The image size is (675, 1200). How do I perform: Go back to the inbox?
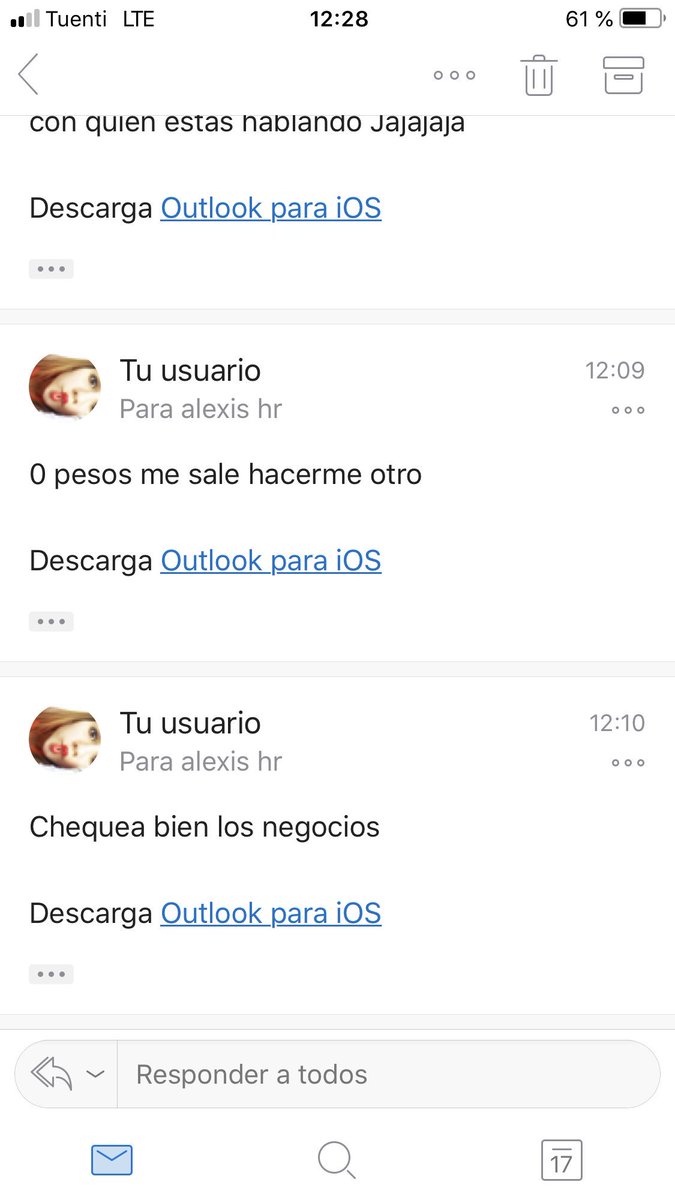point(28,75)
